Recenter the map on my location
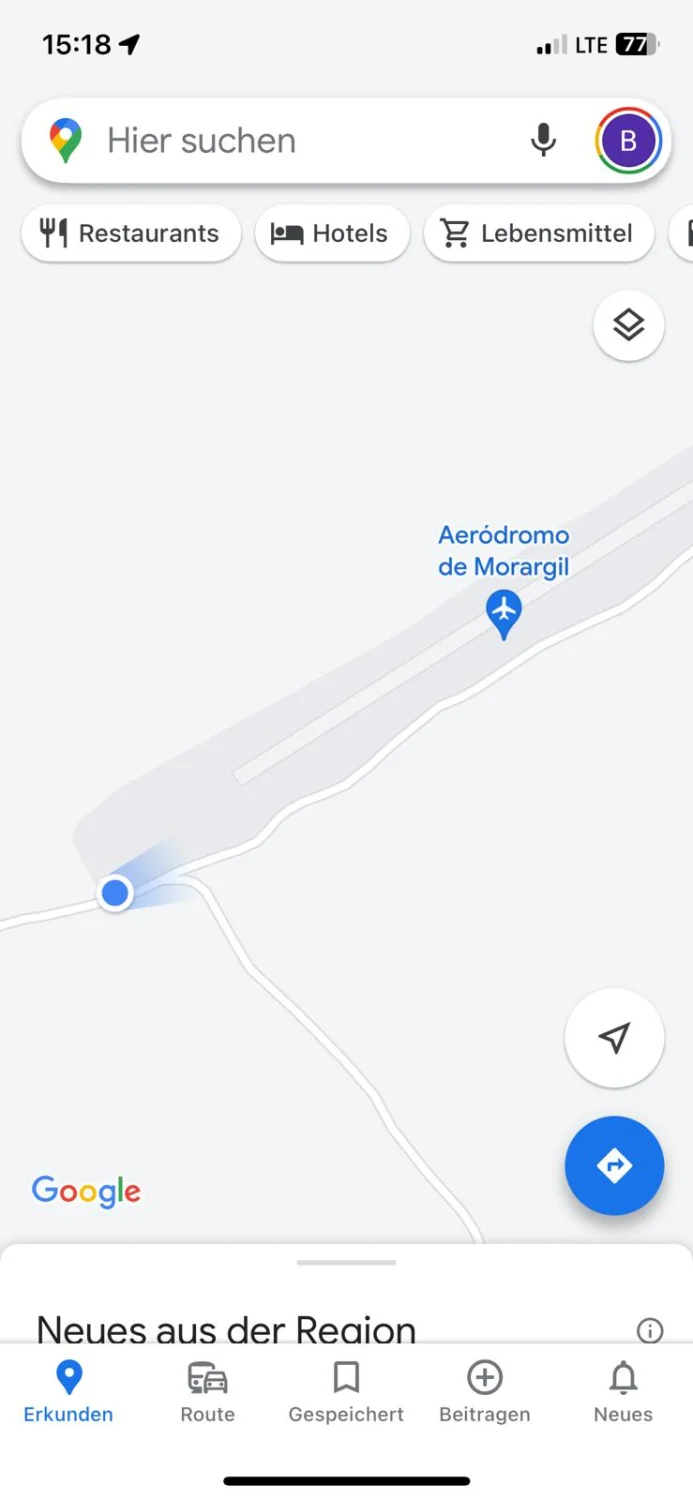The image size is (693, 1500). [x=614, y=1038]
